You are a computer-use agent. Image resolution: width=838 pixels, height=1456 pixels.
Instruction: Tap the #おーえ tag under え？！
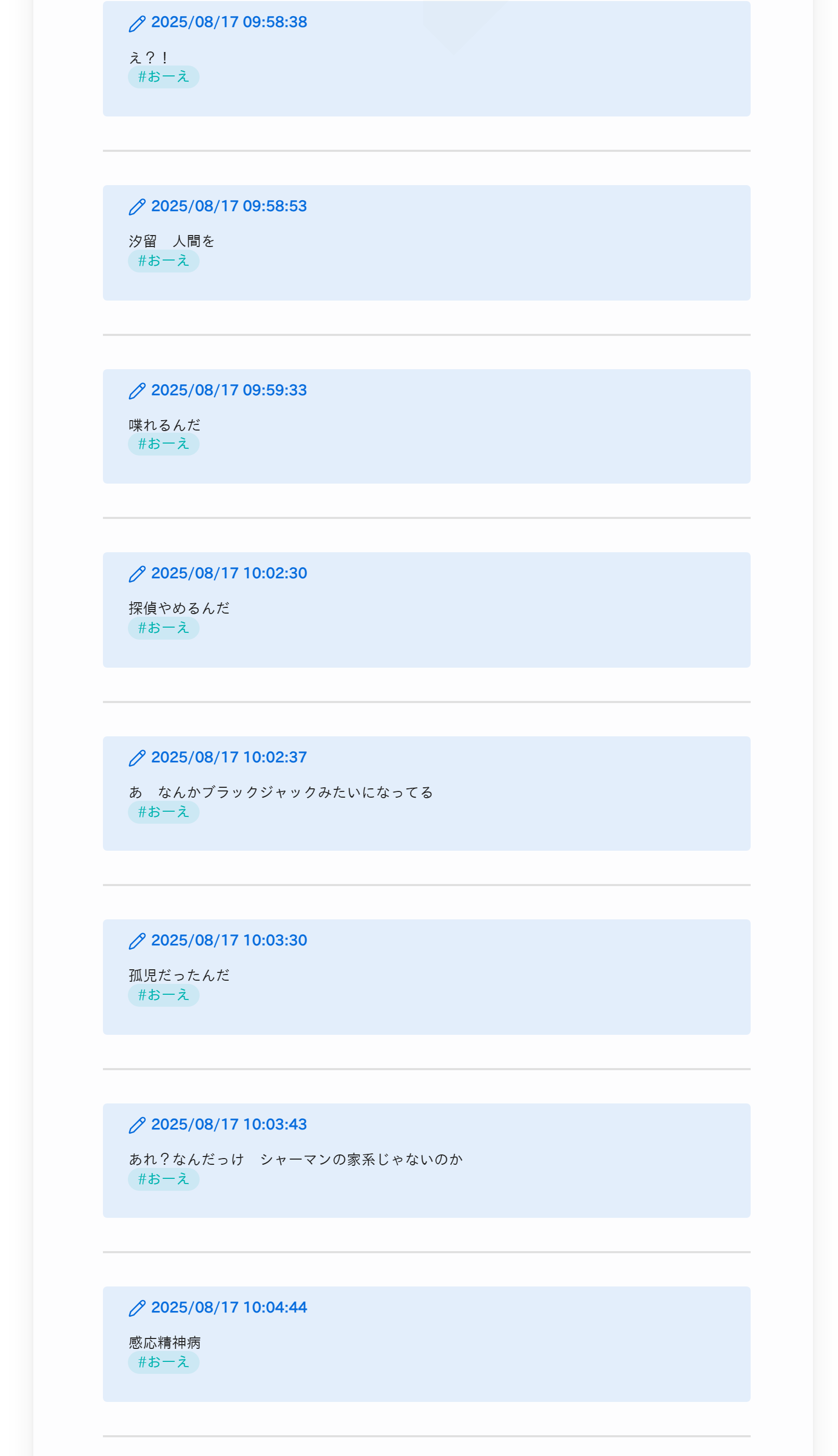(163, 76)
